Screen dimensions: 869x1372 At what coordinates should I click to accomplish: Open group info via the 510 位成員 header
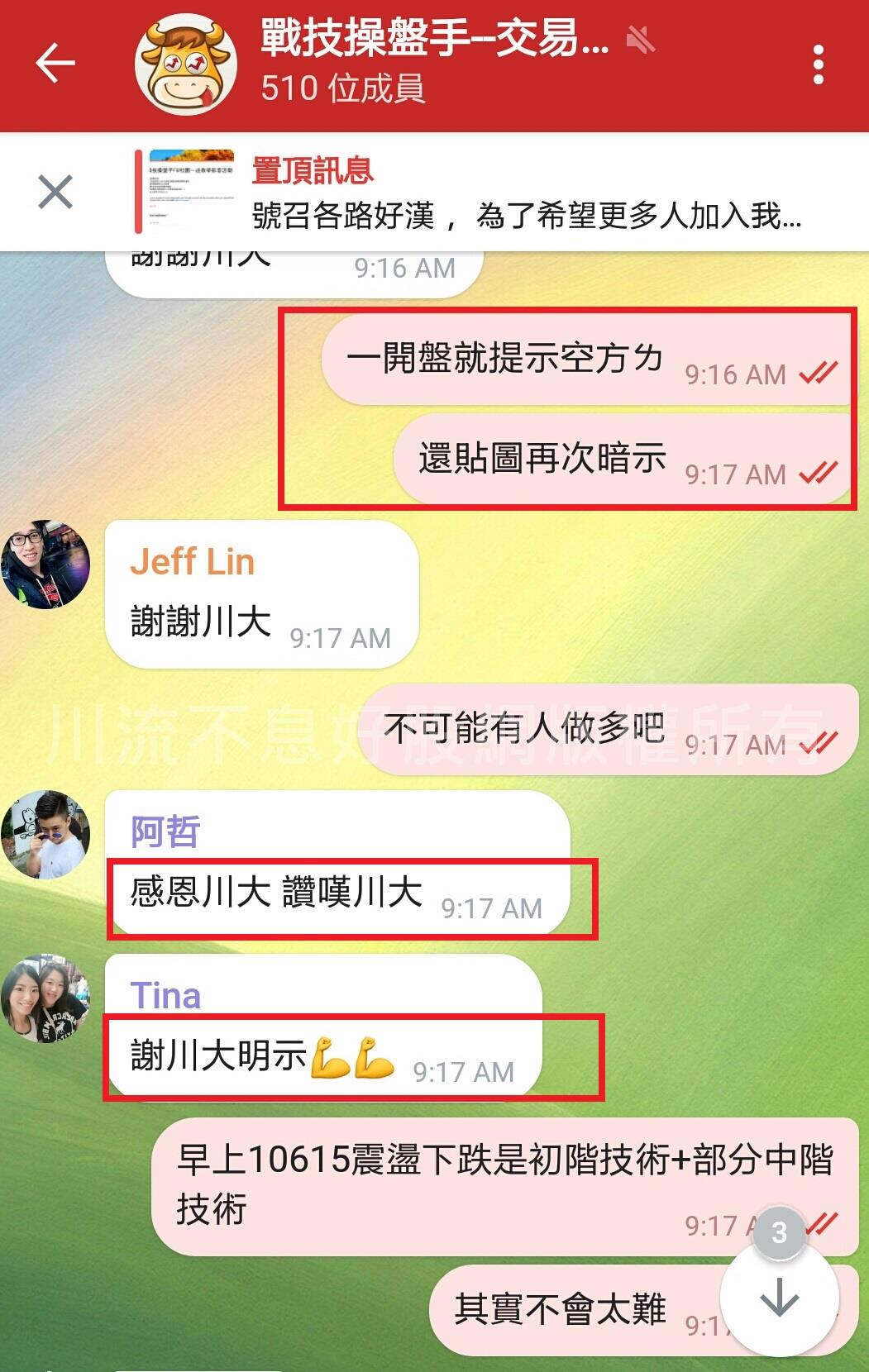coord(342,88)
